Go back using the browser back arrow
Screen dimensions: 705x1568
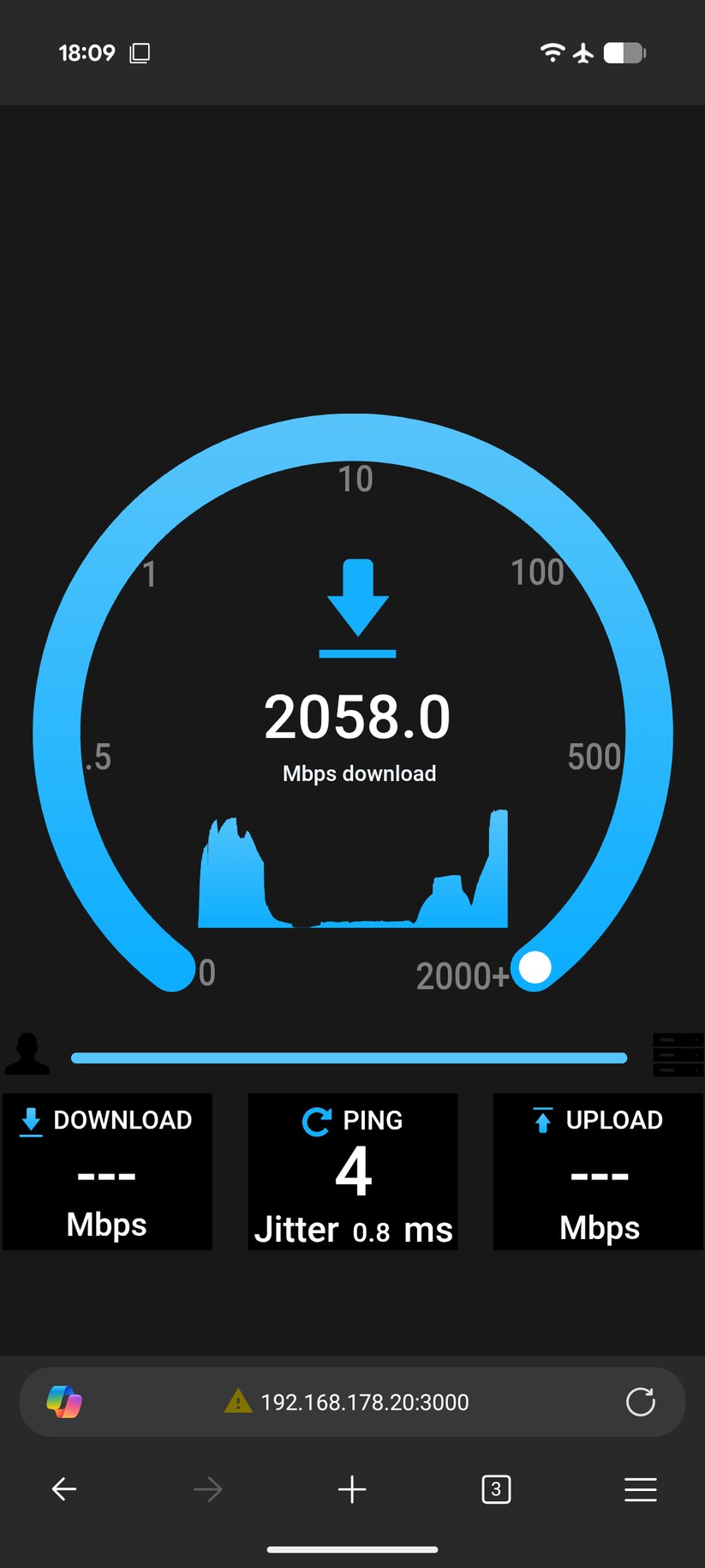click(x=64, y=1489)
